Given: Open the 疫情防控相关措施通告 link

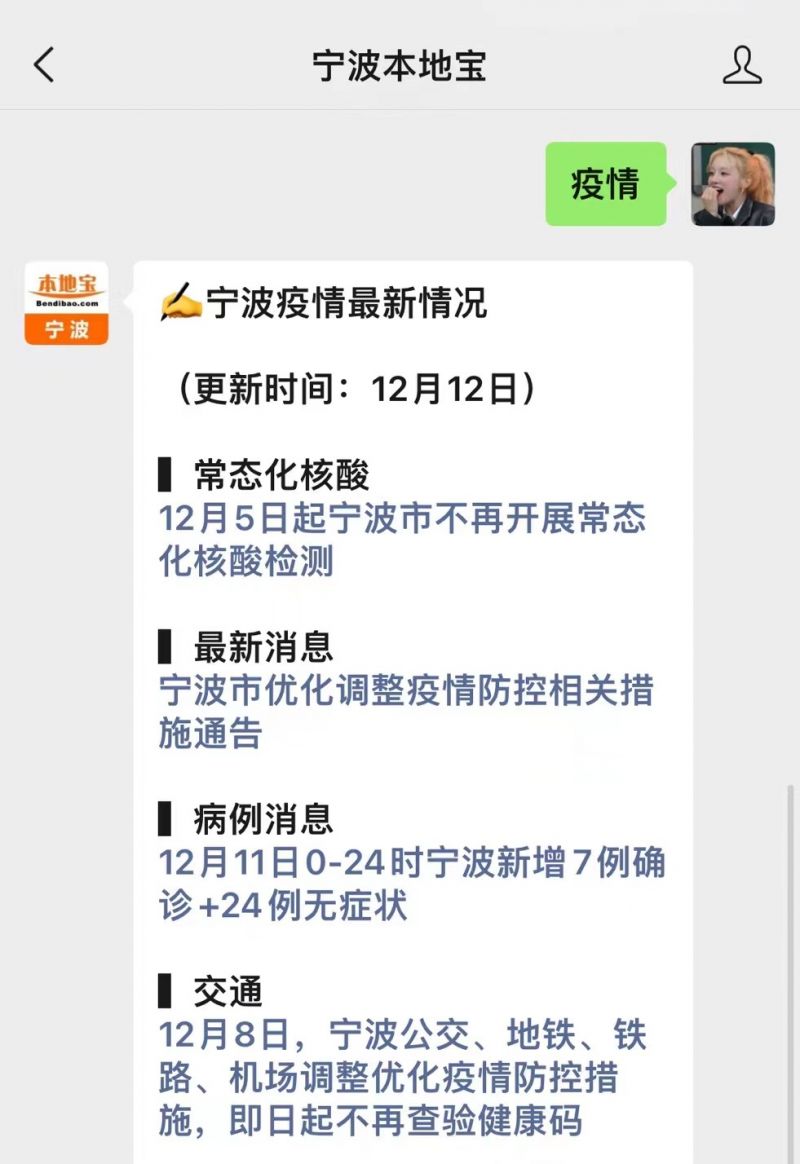Looking at the screenshot, I should point(406,712).
